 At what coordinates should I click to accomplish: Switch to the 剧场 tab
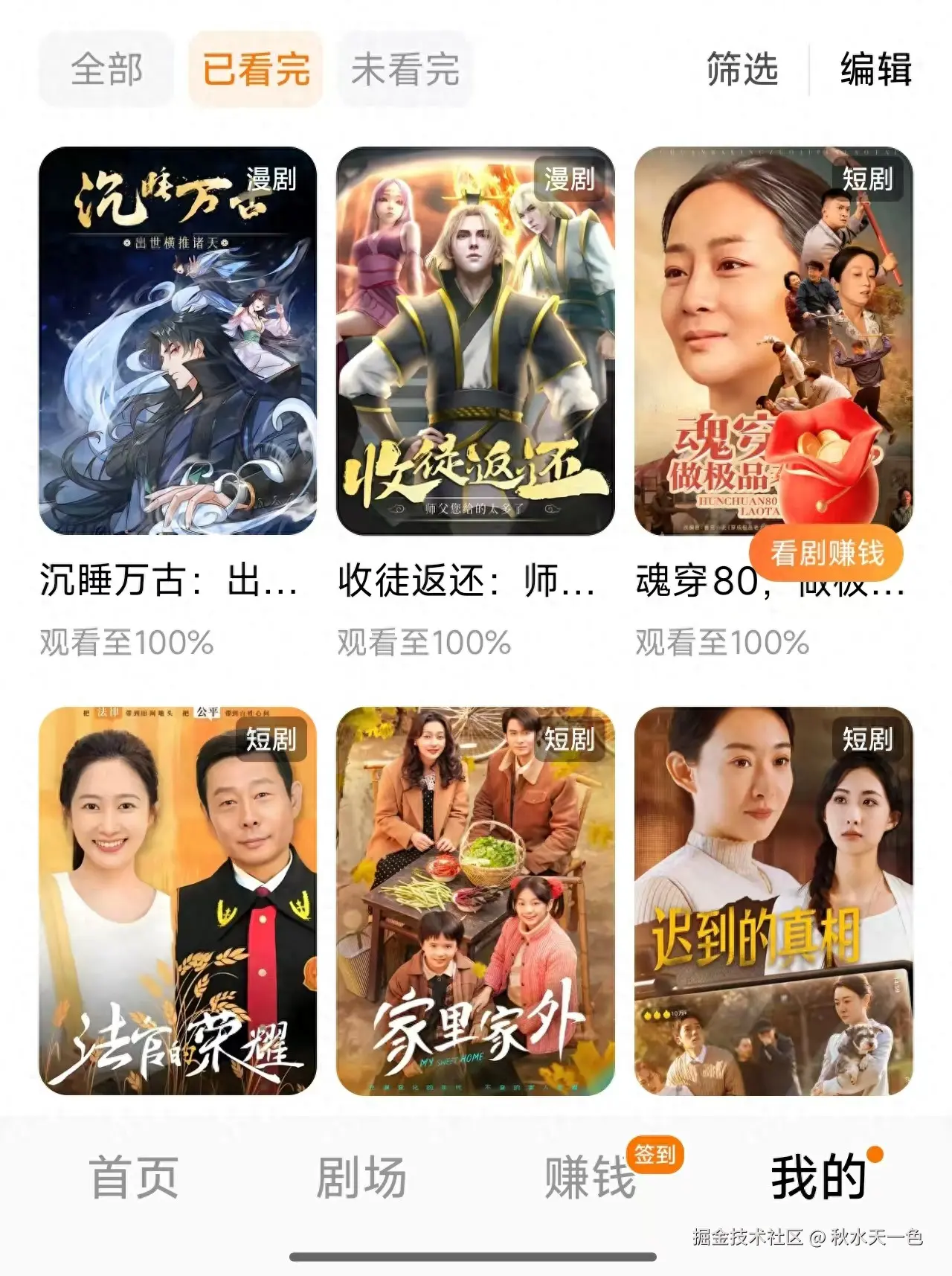click(x=361, y=1177)
